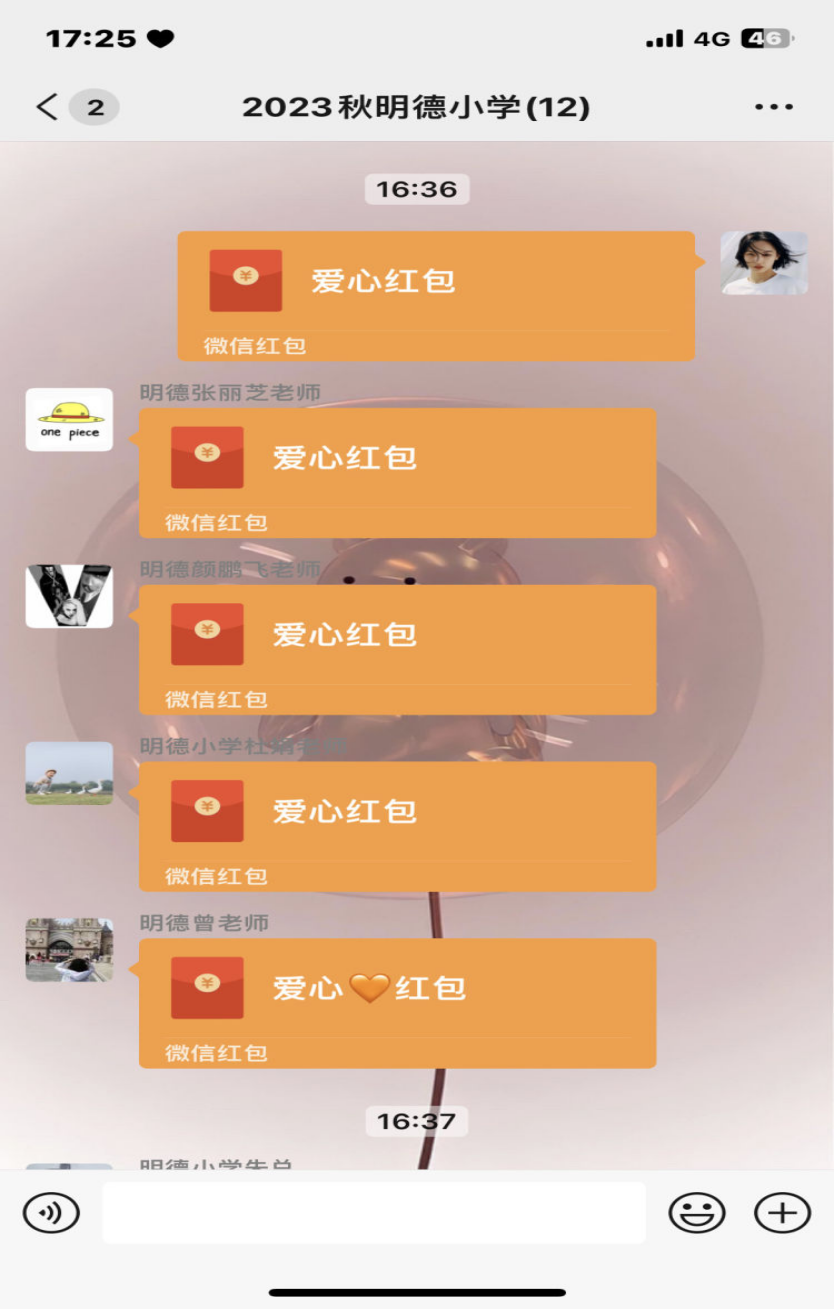
Task: Open the group chat overflow menu
Action: point(773,107)
